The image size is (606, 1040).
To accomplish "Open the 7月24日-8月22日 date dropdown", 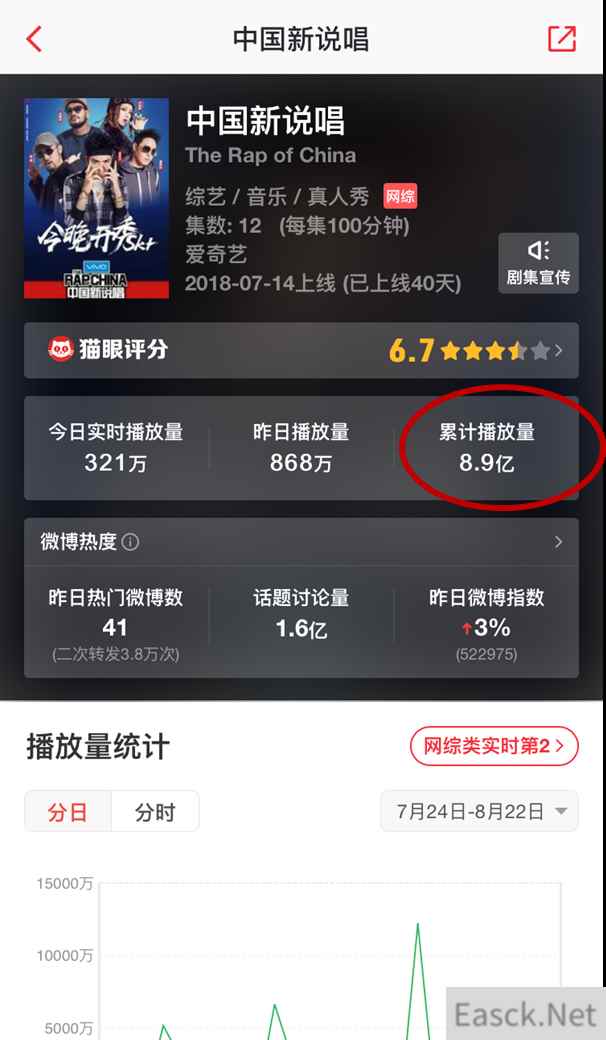I will [479, 811].
